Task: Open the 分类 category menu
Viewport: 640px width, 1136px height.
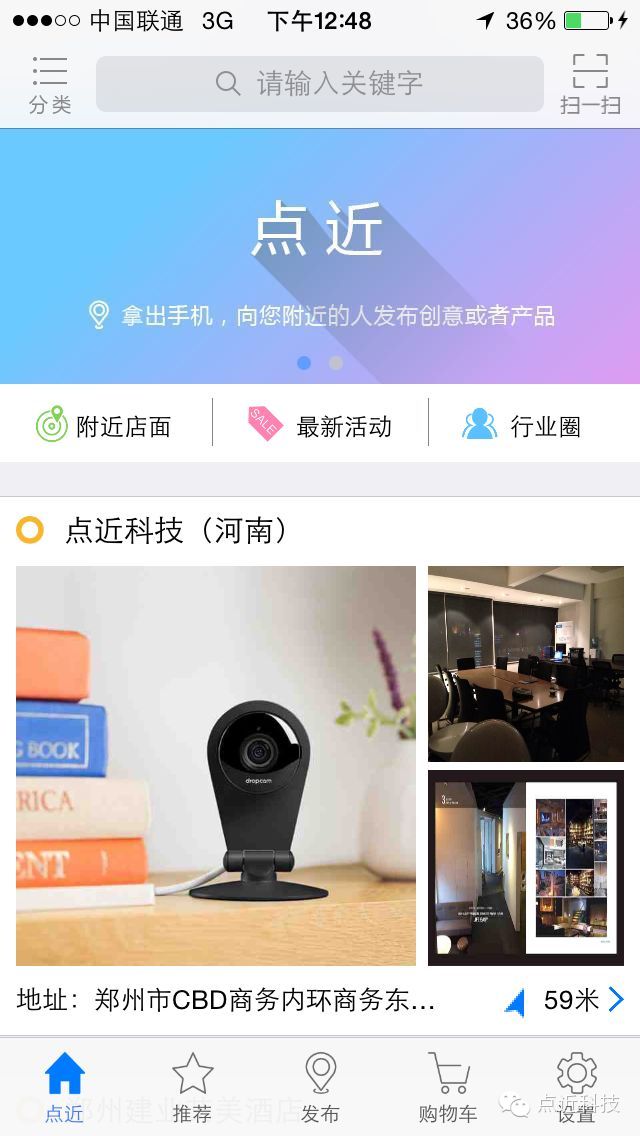Action: point(50,85)
